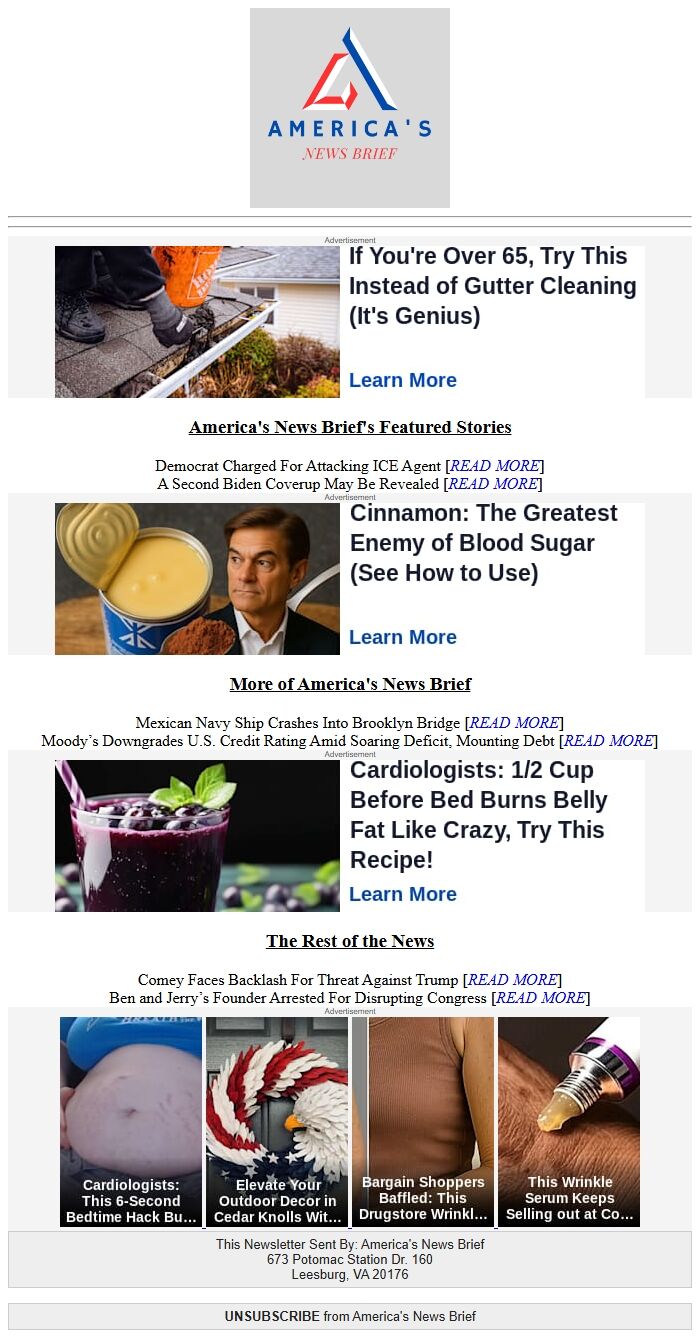This screenshot has height=1339, width=700.
Task: Open the Bargain Shoppers Baffled ad tile
Action: pos(423,1121)
